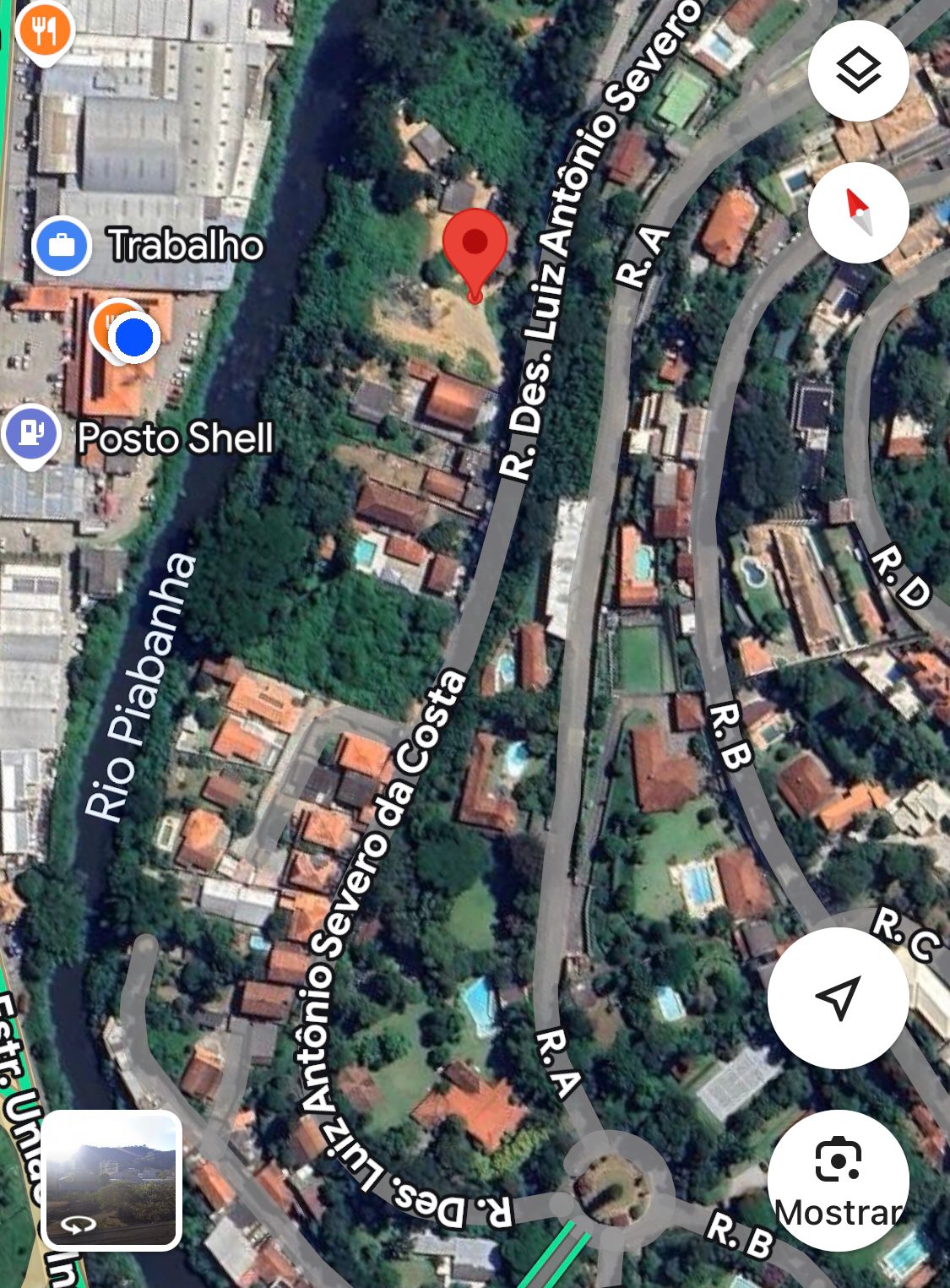Open the map layers selector
Screen dimensions: 950x1288
click(858, 71)
